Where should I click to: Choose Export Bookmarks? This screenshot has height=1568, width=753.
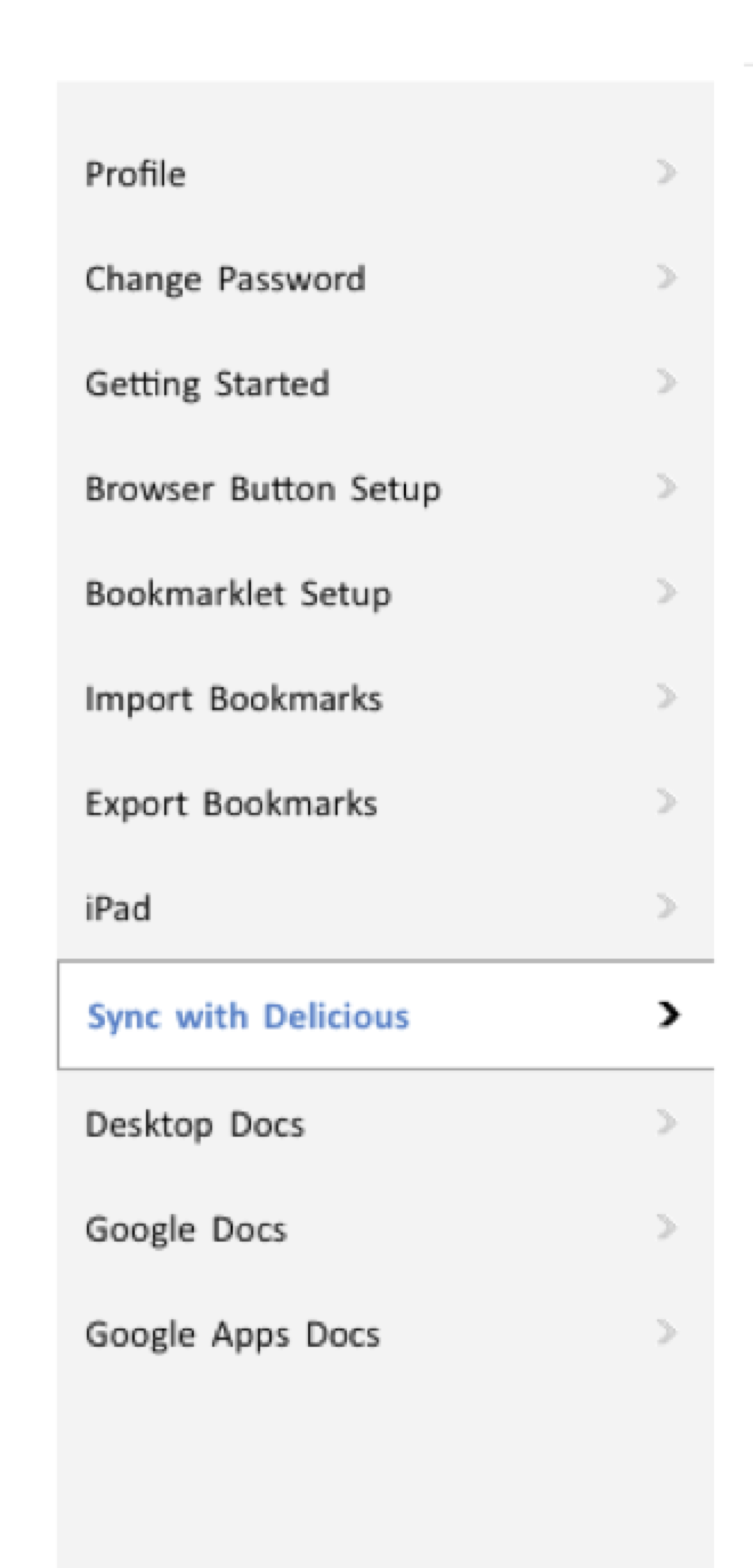click(386, 803)
